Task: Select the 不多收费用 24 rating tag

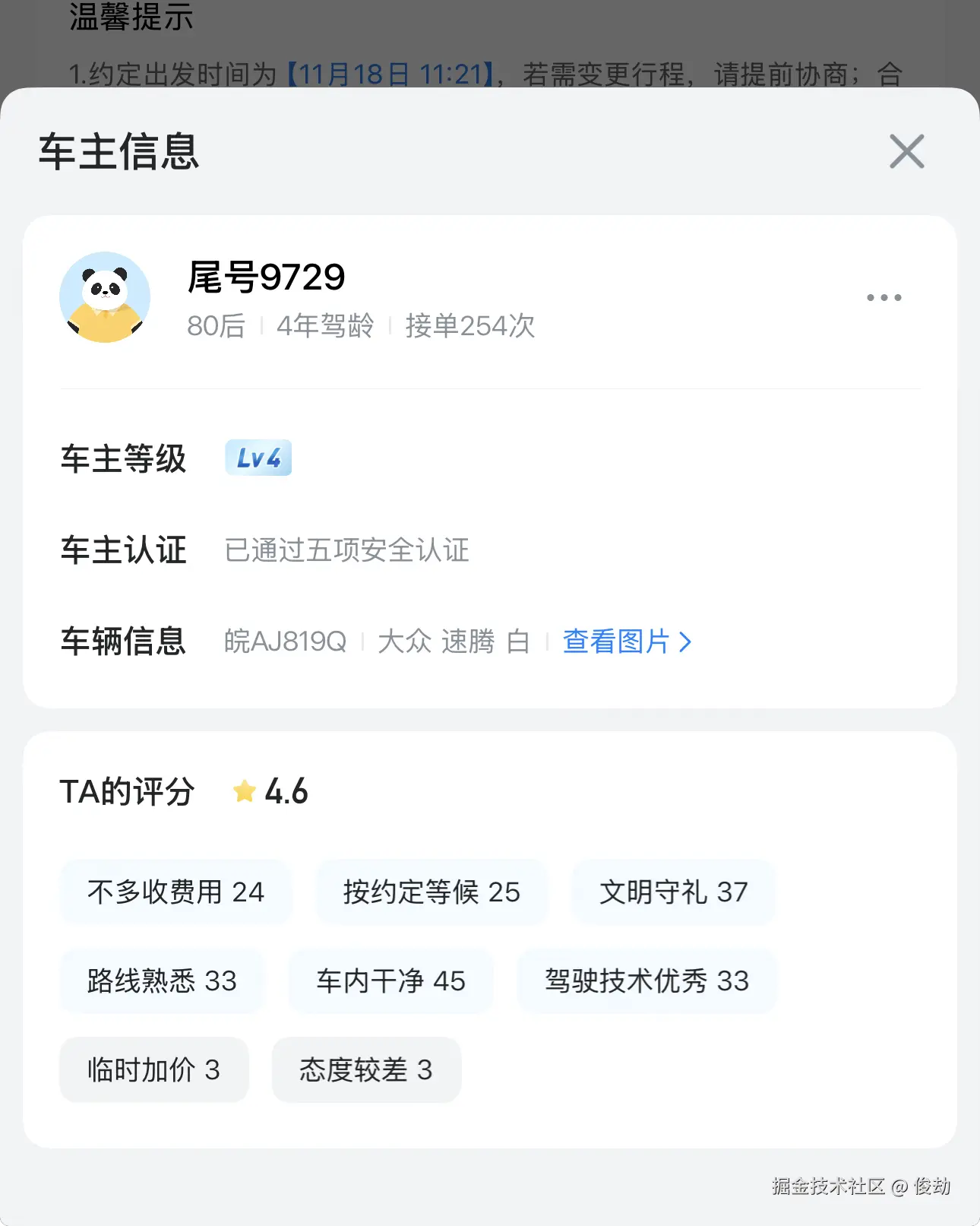Action: (x=175, y=892)
